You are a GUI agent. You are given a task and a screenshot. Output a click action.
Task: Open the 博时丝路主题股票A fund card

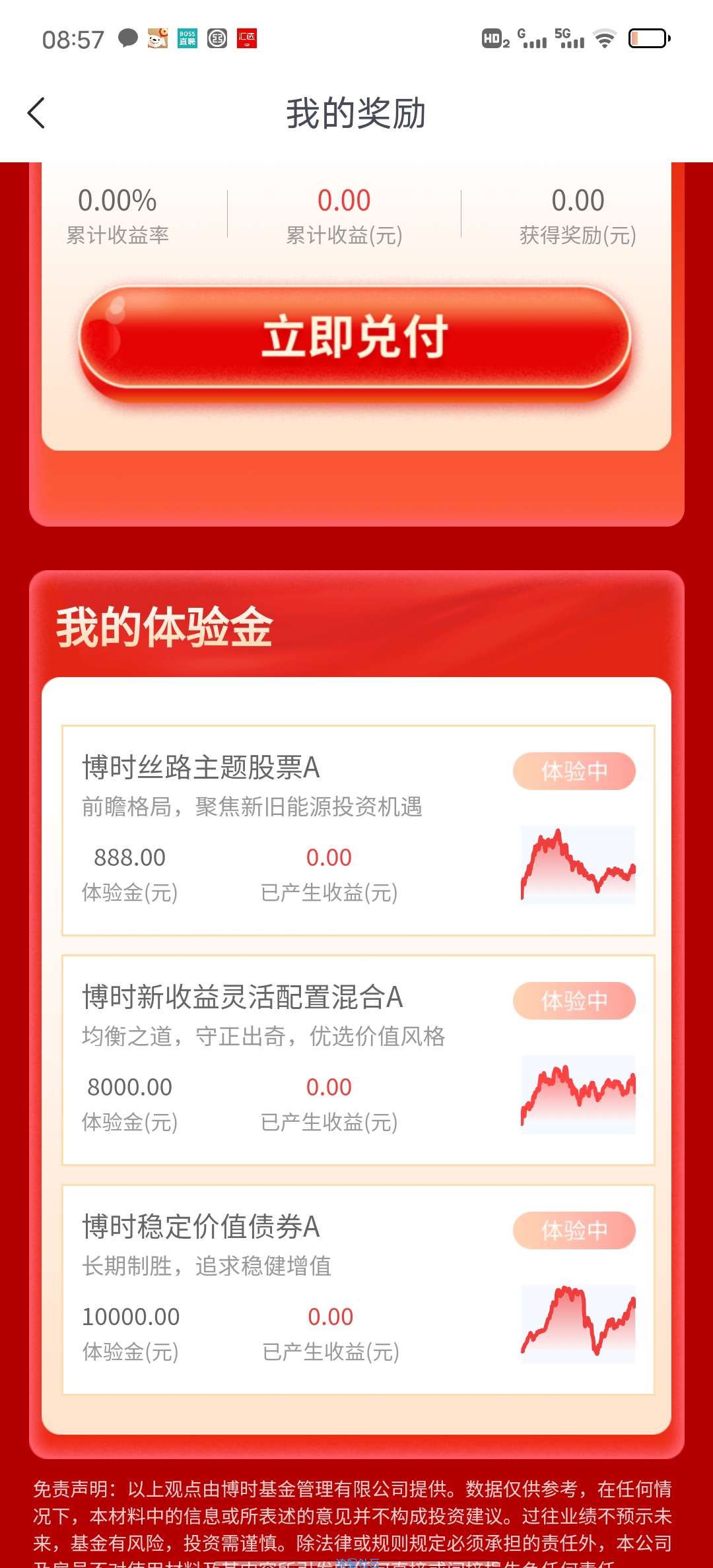click(358, 830)
